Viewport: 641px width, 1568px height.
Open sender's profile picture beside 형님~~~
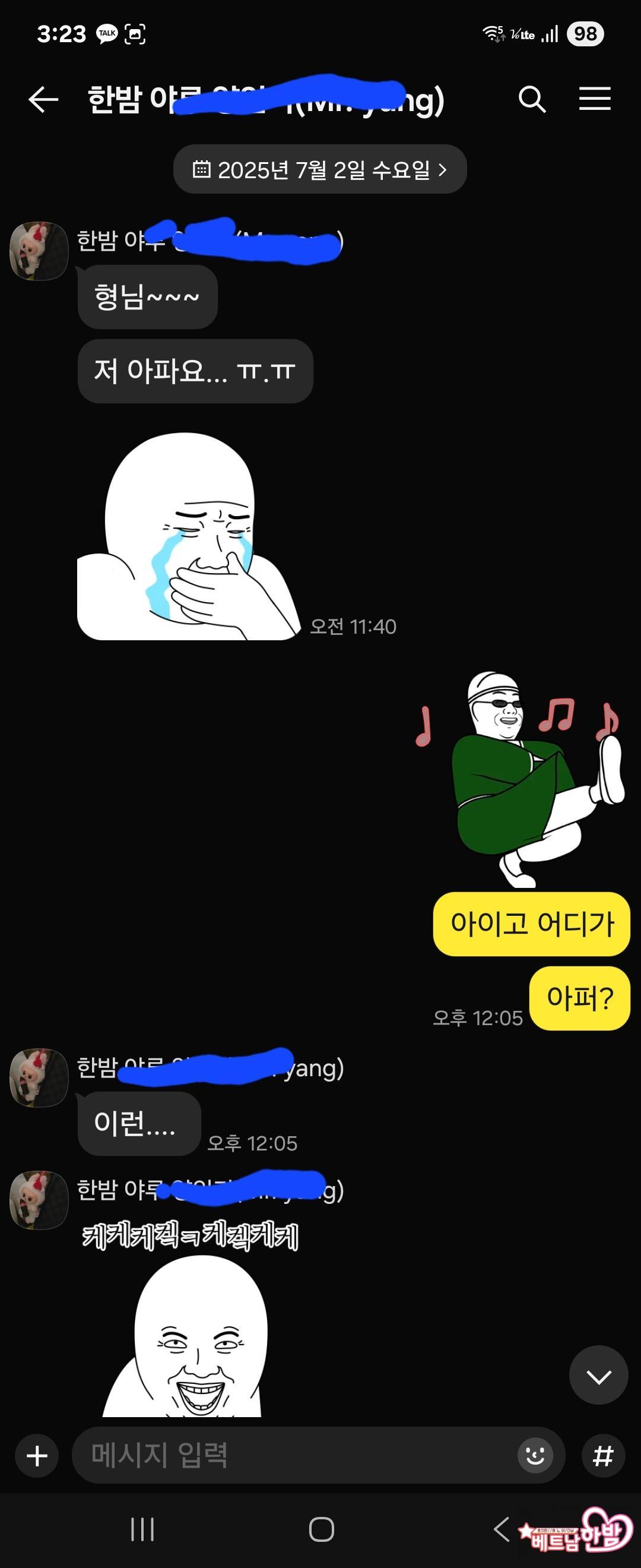click(x=39, y=251)
